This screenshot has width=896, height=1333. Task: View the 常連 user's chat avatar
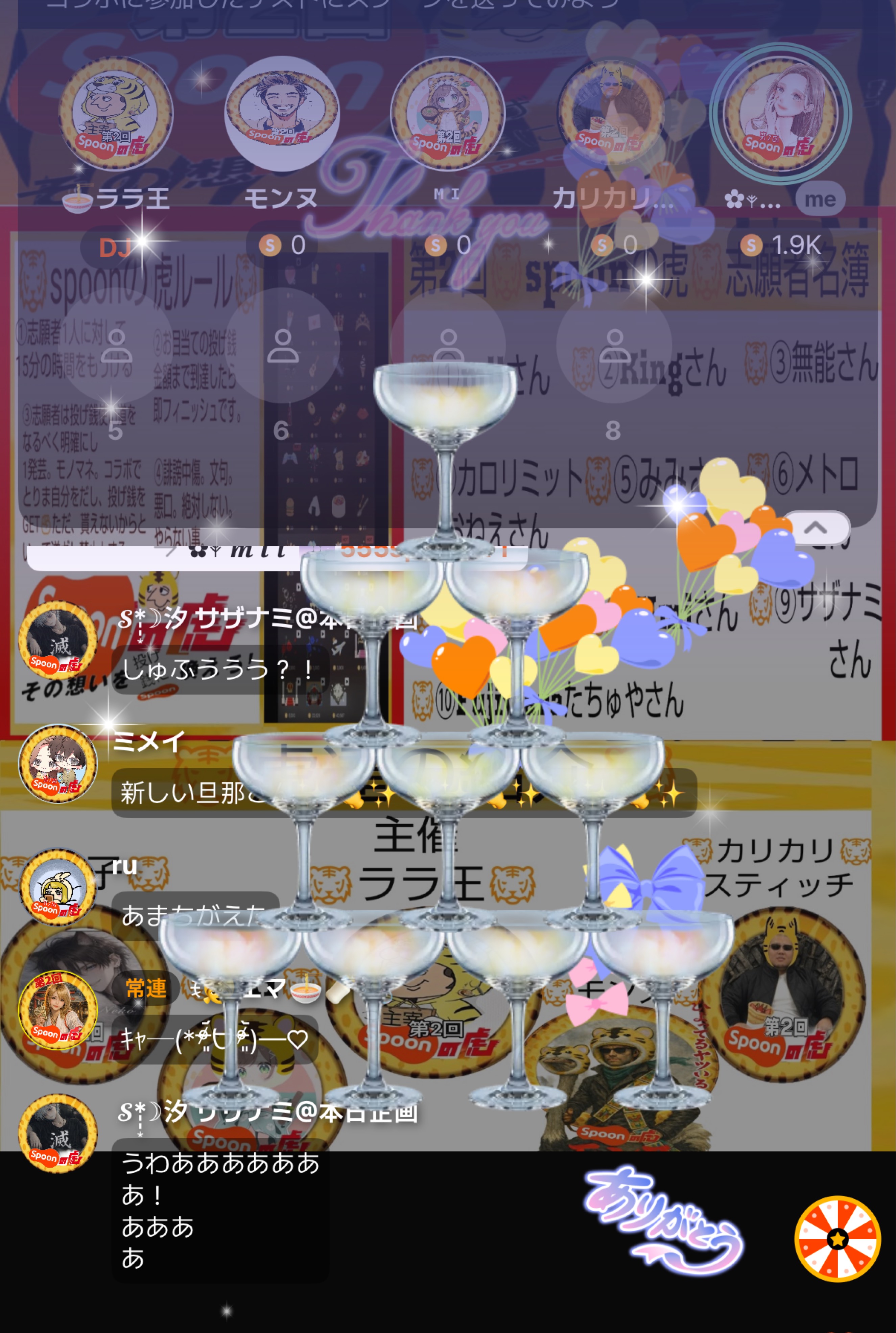57,1010
